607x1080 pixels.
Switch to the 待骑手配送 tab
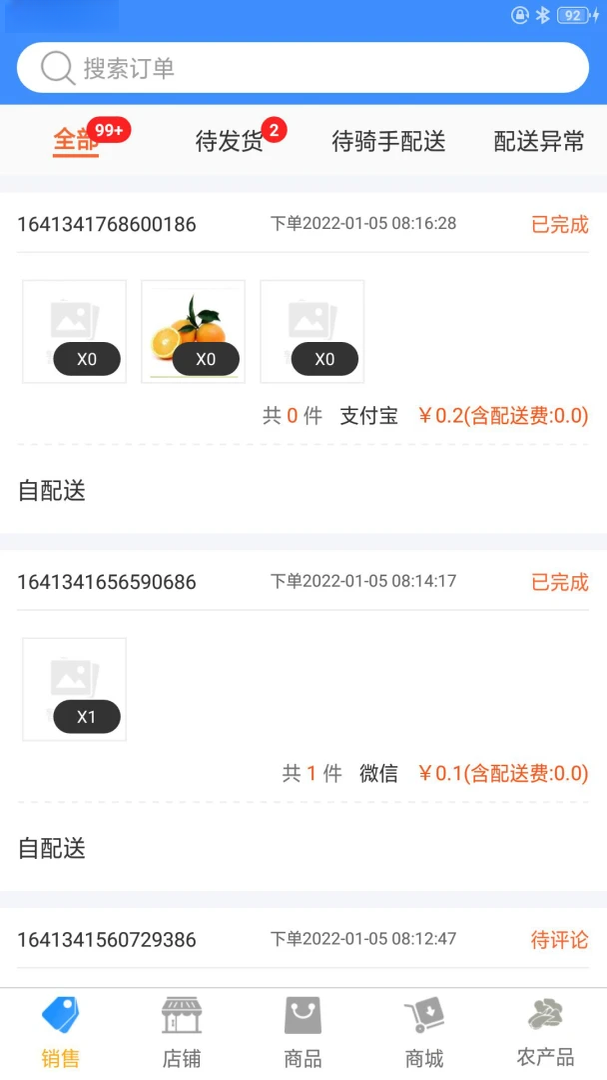pyautogui.click(x=389, y=142)
